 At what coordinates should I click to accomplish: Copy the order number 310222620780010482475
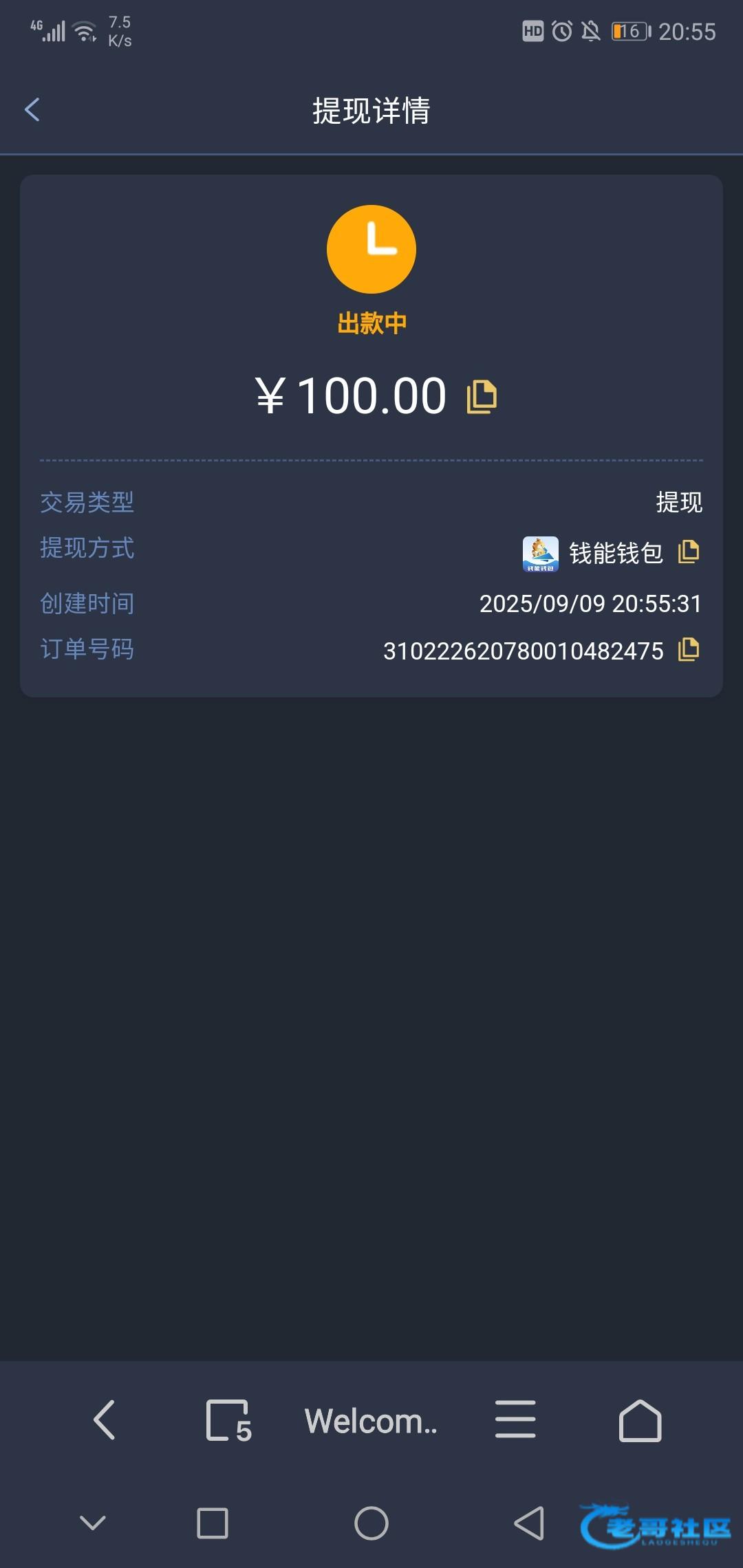[x=689, y=650]
